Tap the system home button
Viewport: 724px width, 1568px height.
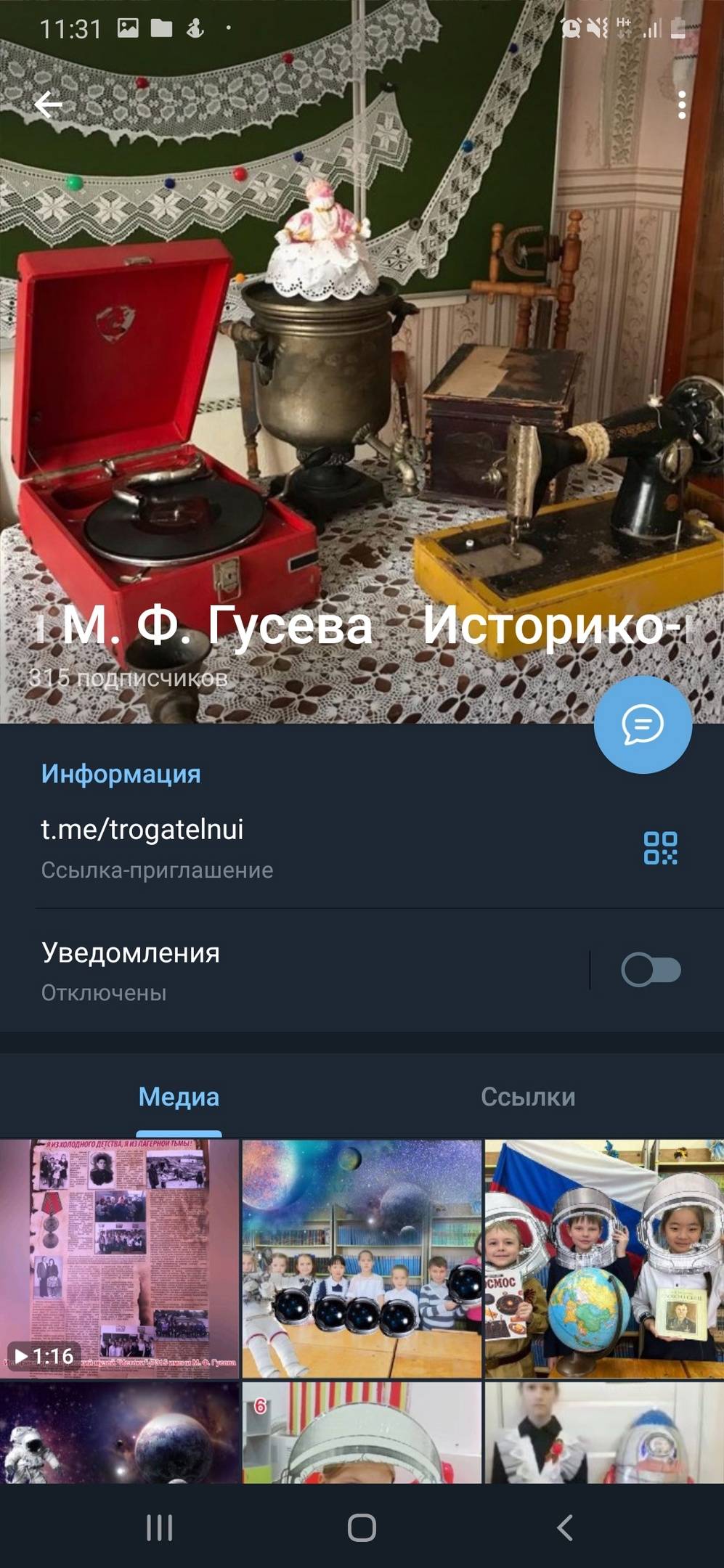click(362, 1527)
